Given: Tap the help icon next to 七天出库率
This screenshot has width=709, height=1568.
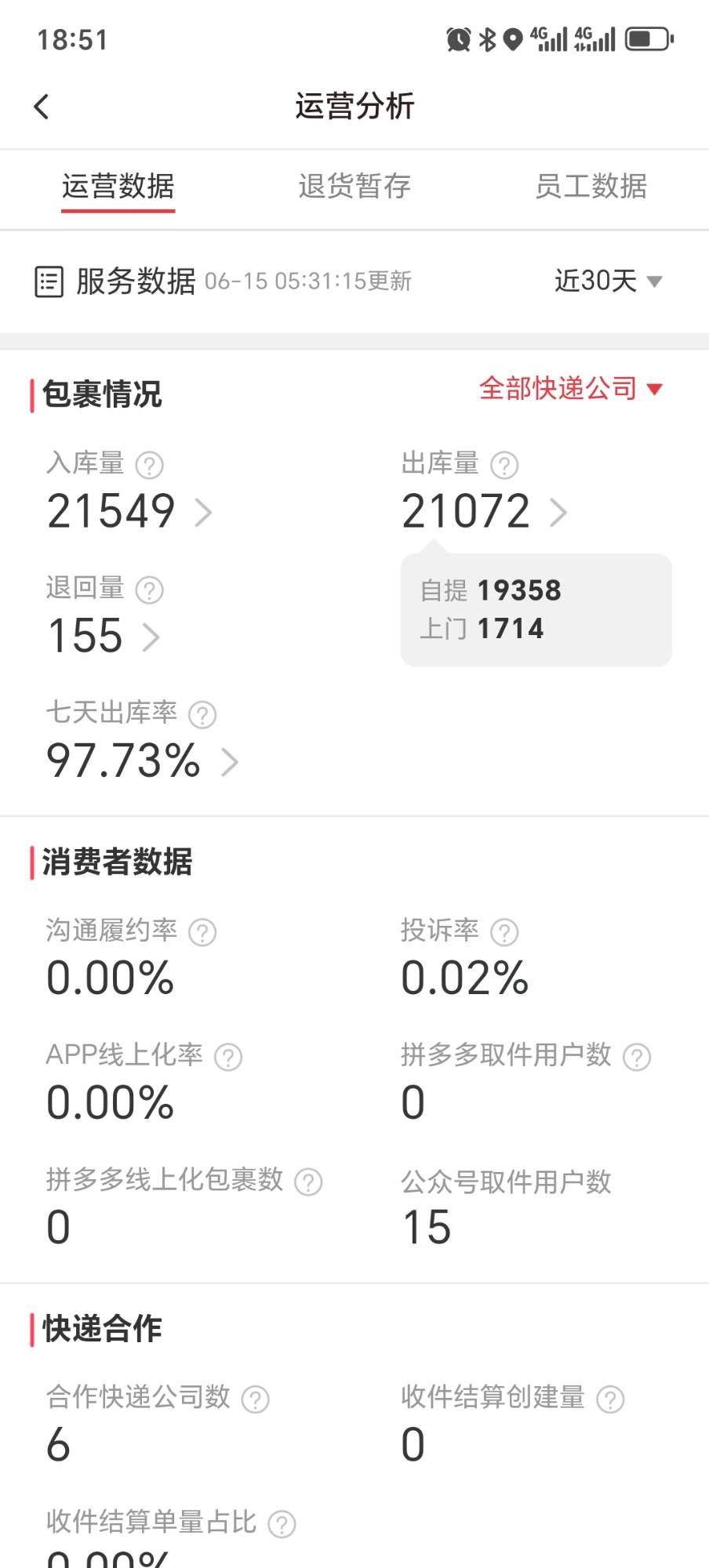Looking at the screenshot, I should [202, 714].
